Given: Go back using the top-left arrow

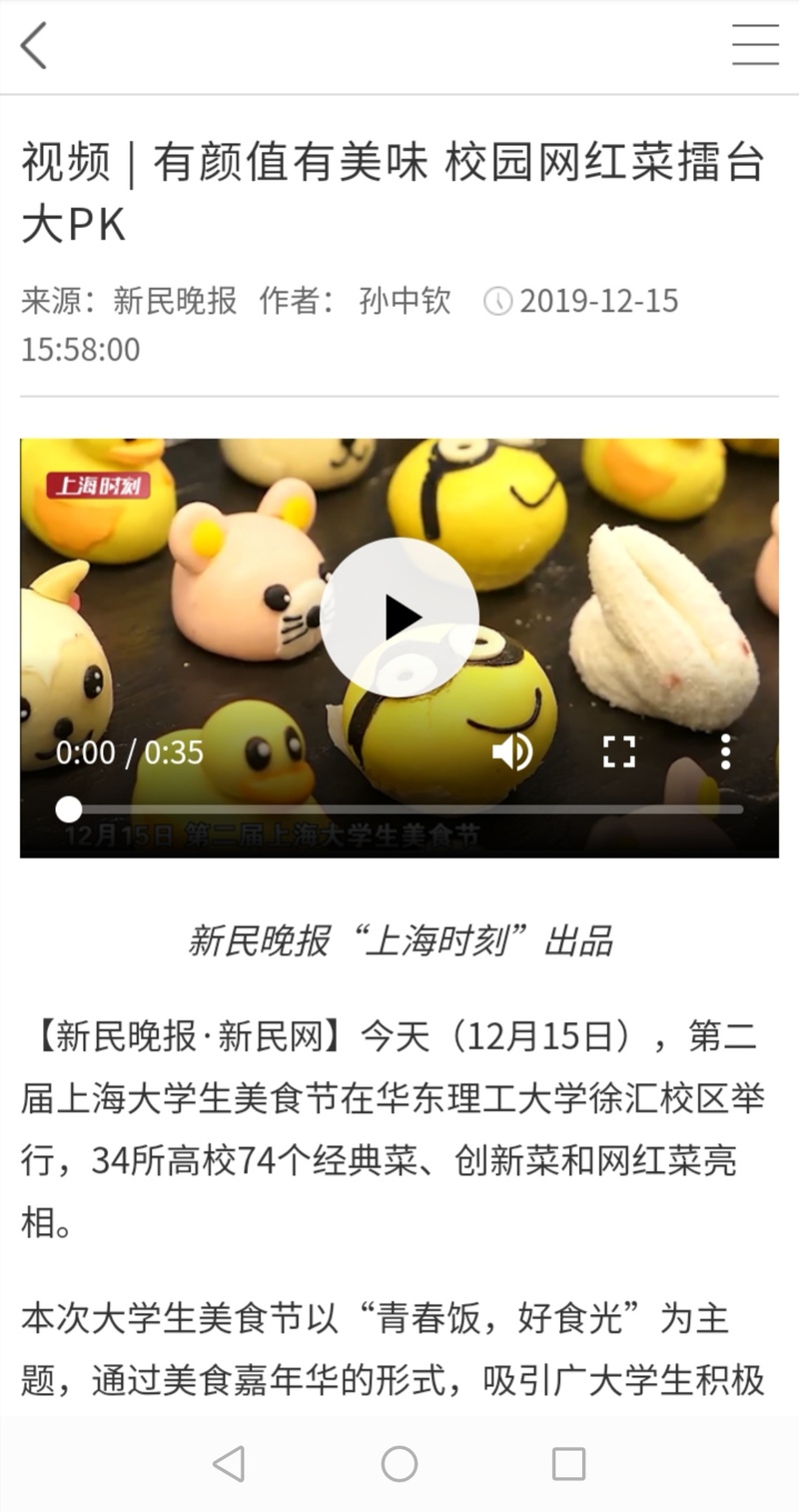Looking at the screenshot, I should click(x=34, y=46).
